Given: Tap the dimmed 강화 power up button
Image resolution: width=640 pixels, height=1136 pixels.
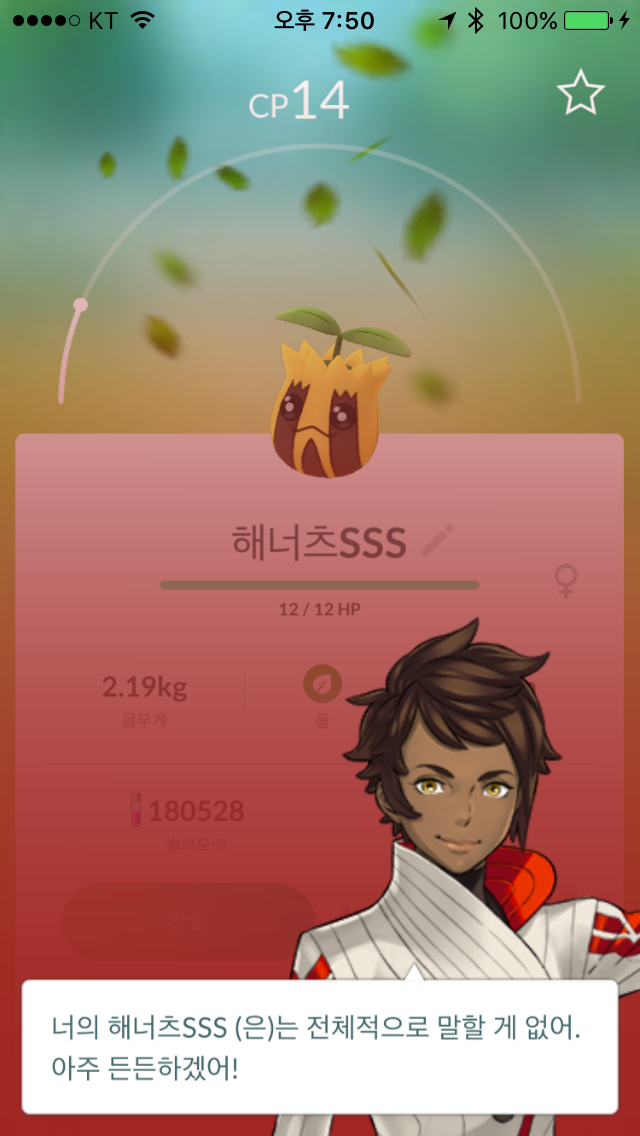Looking at the screenshot, I should coord(188,922).
